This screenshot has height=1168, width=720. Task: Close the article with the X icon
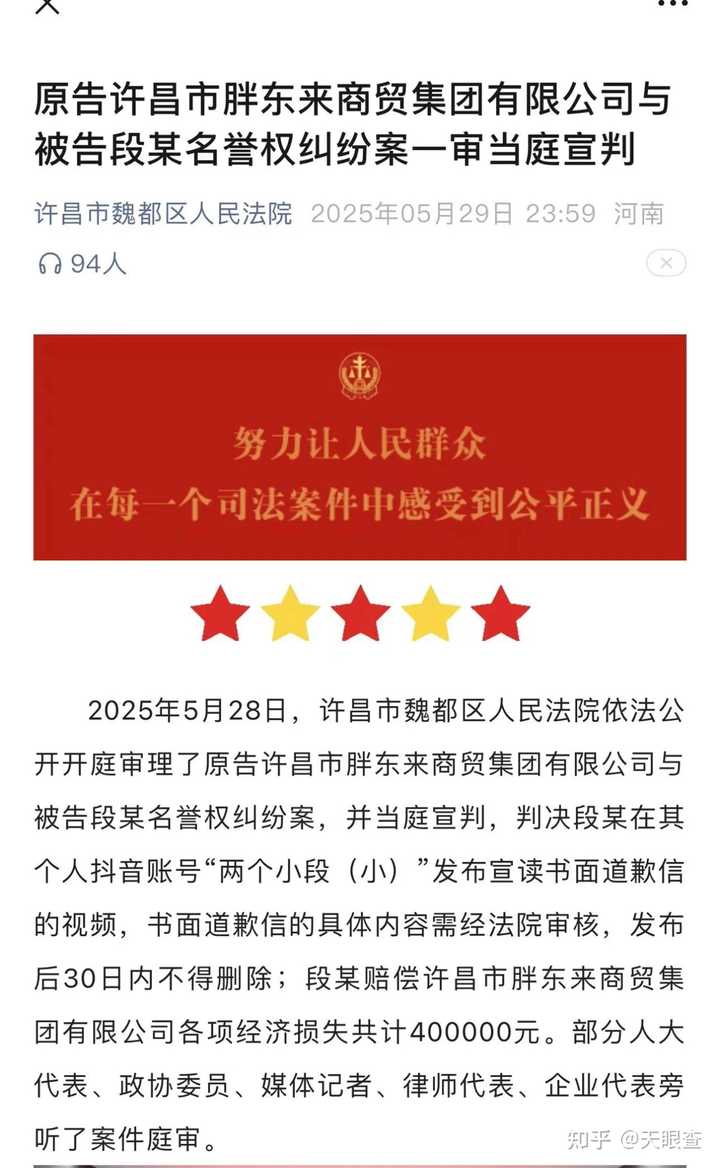(47, 5)
